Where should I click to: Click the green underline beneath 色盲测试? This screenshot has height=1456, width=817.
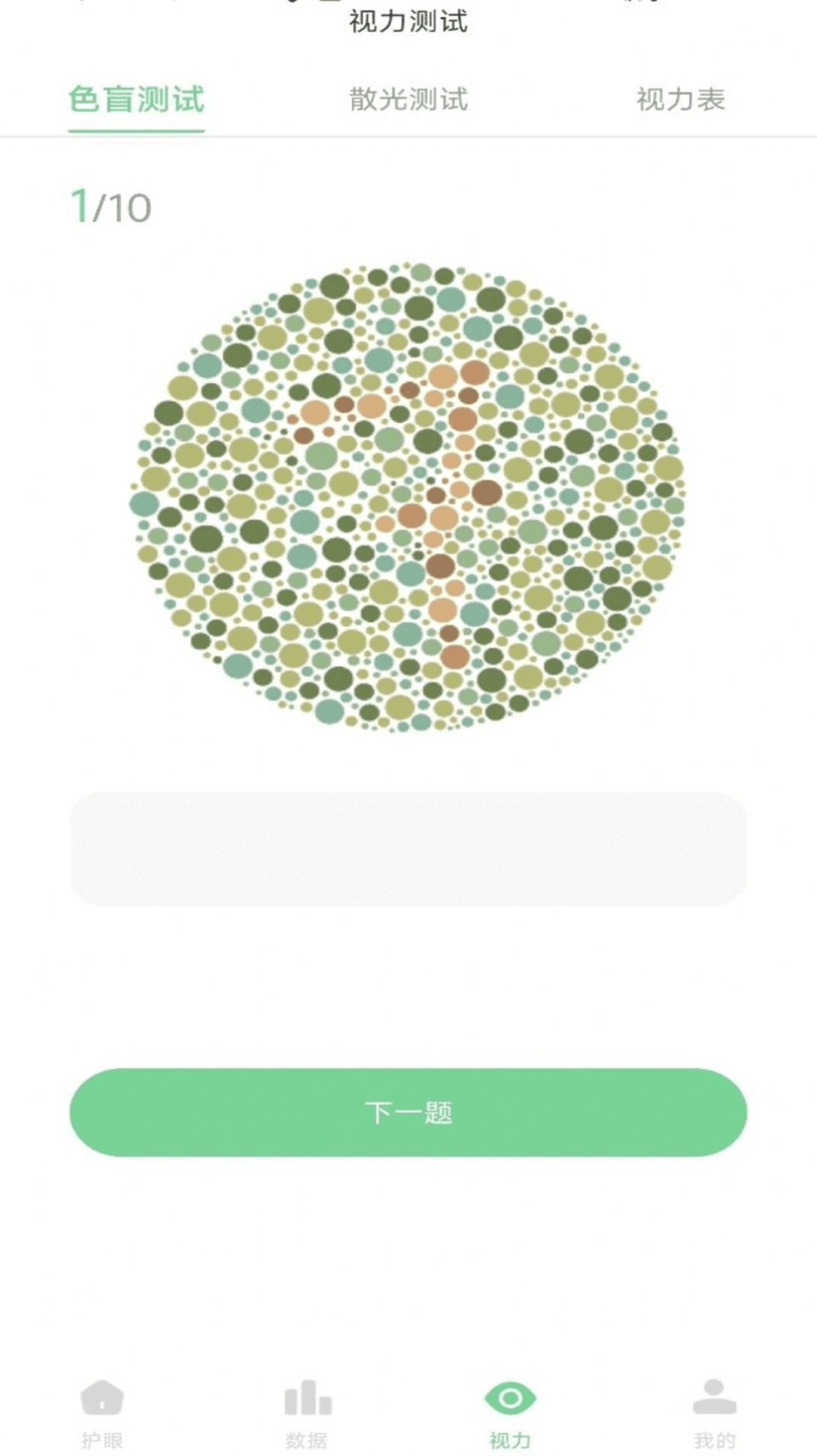136,130
